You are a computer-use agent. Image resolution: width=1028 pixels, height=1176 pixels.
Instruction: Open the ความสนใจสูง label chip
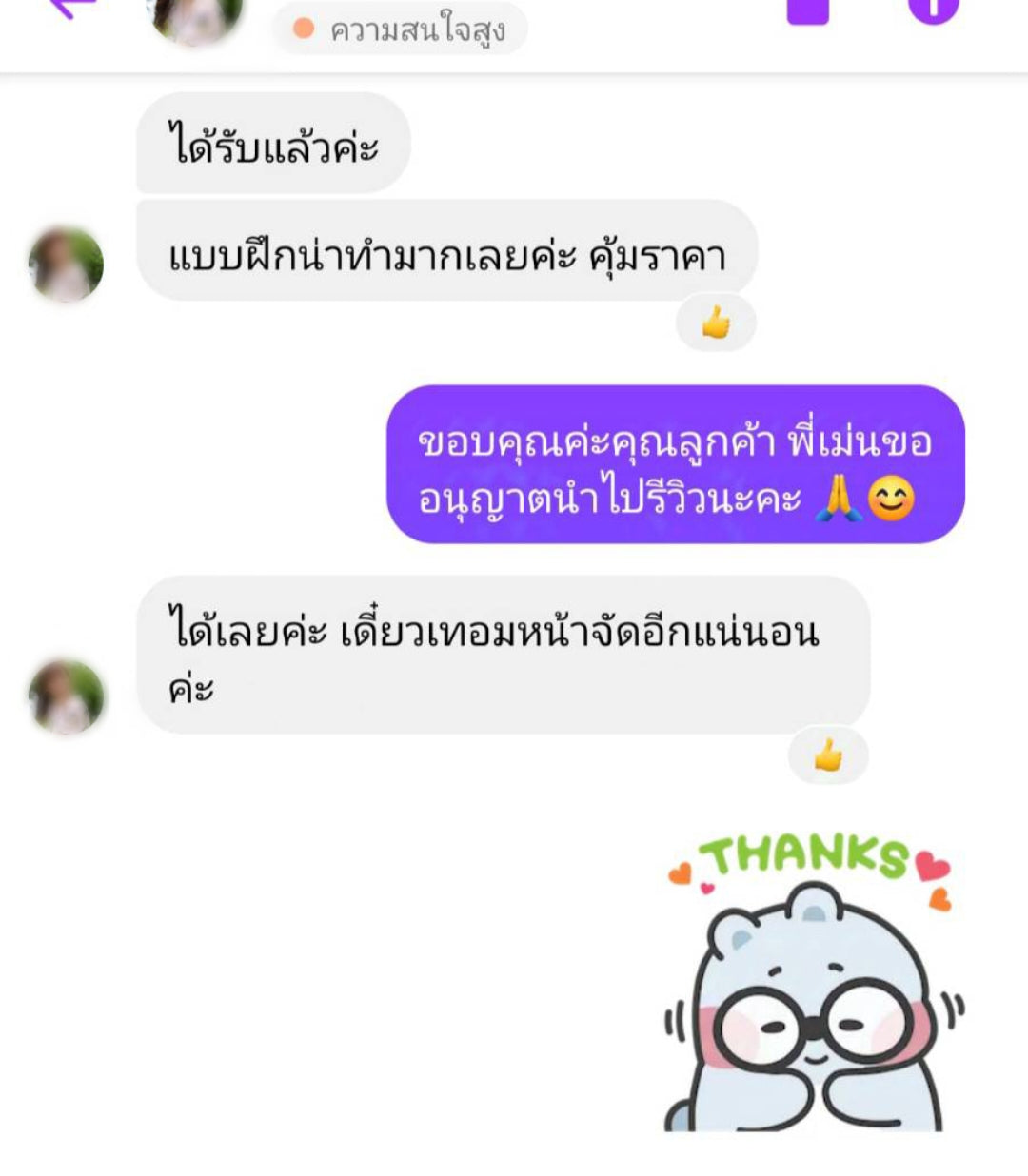(400, 29)
